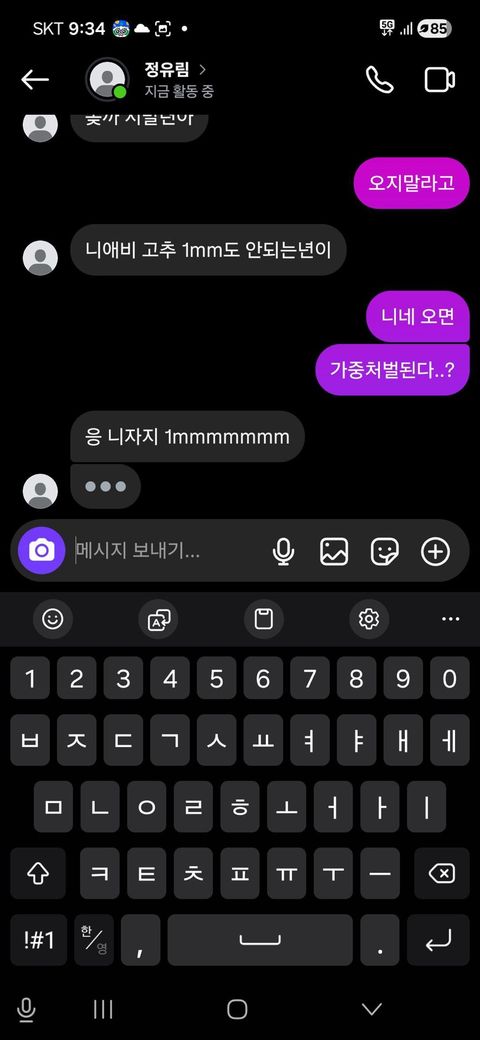Start a video call with 정유림

pos(440,80)
